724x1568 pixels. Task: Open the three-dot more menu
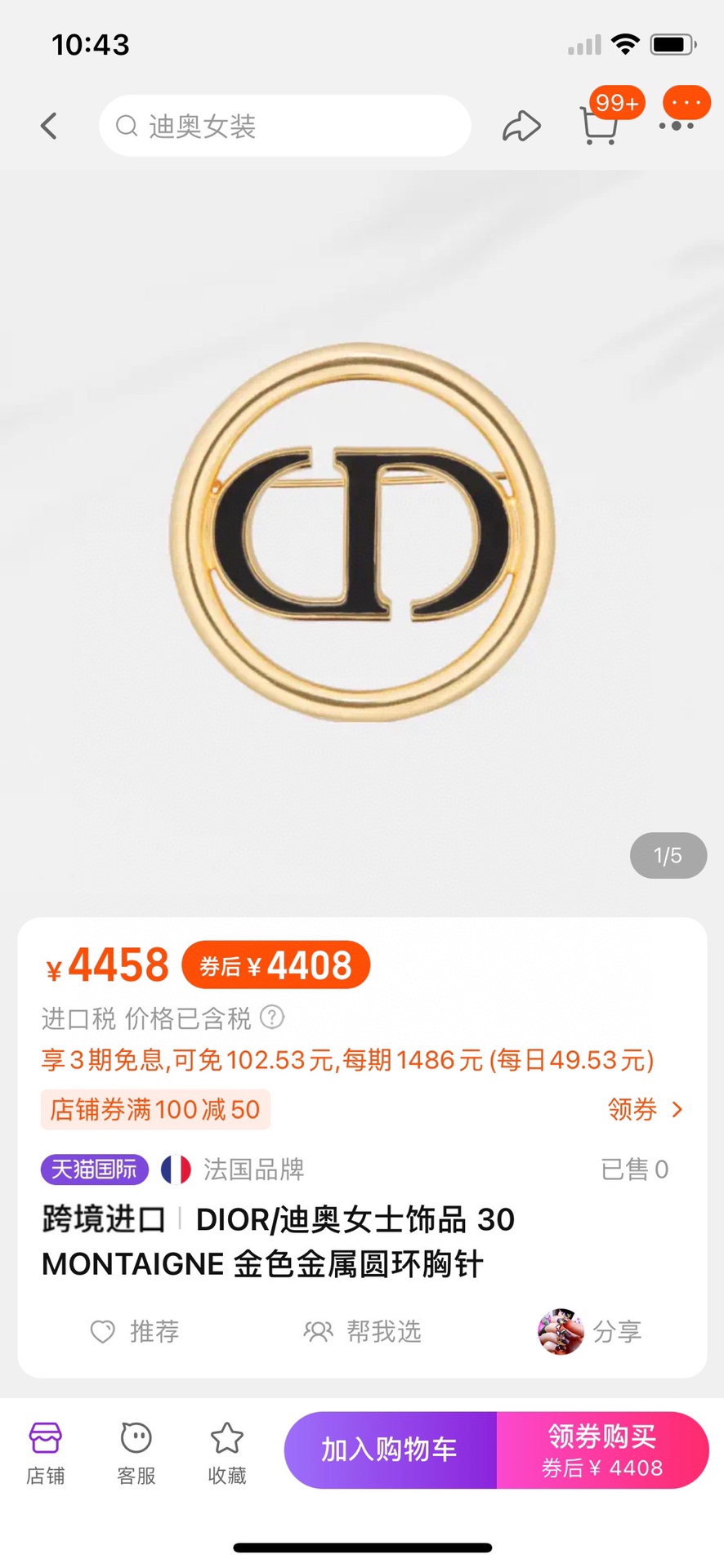[x=677, y=124]
